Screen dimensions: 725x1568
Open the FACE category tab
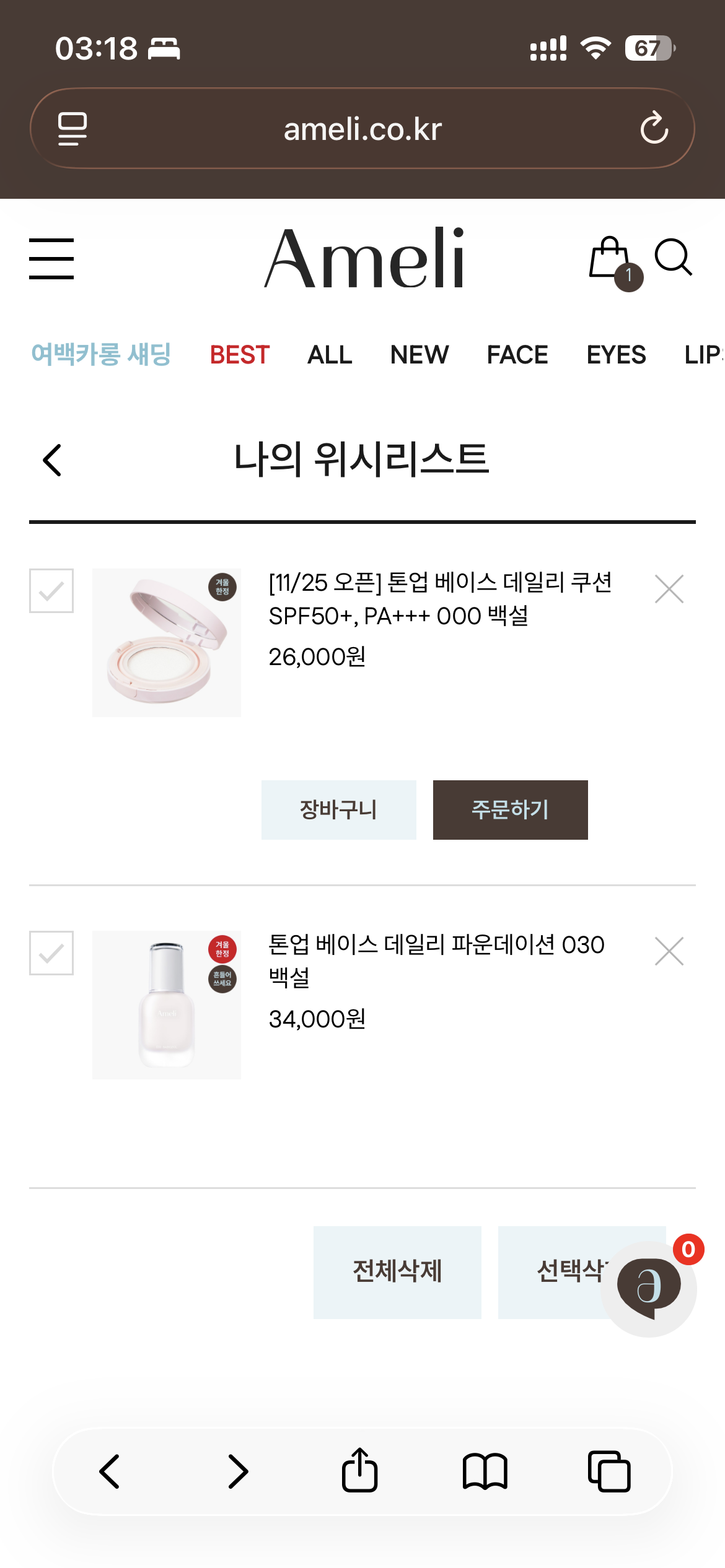517,355
